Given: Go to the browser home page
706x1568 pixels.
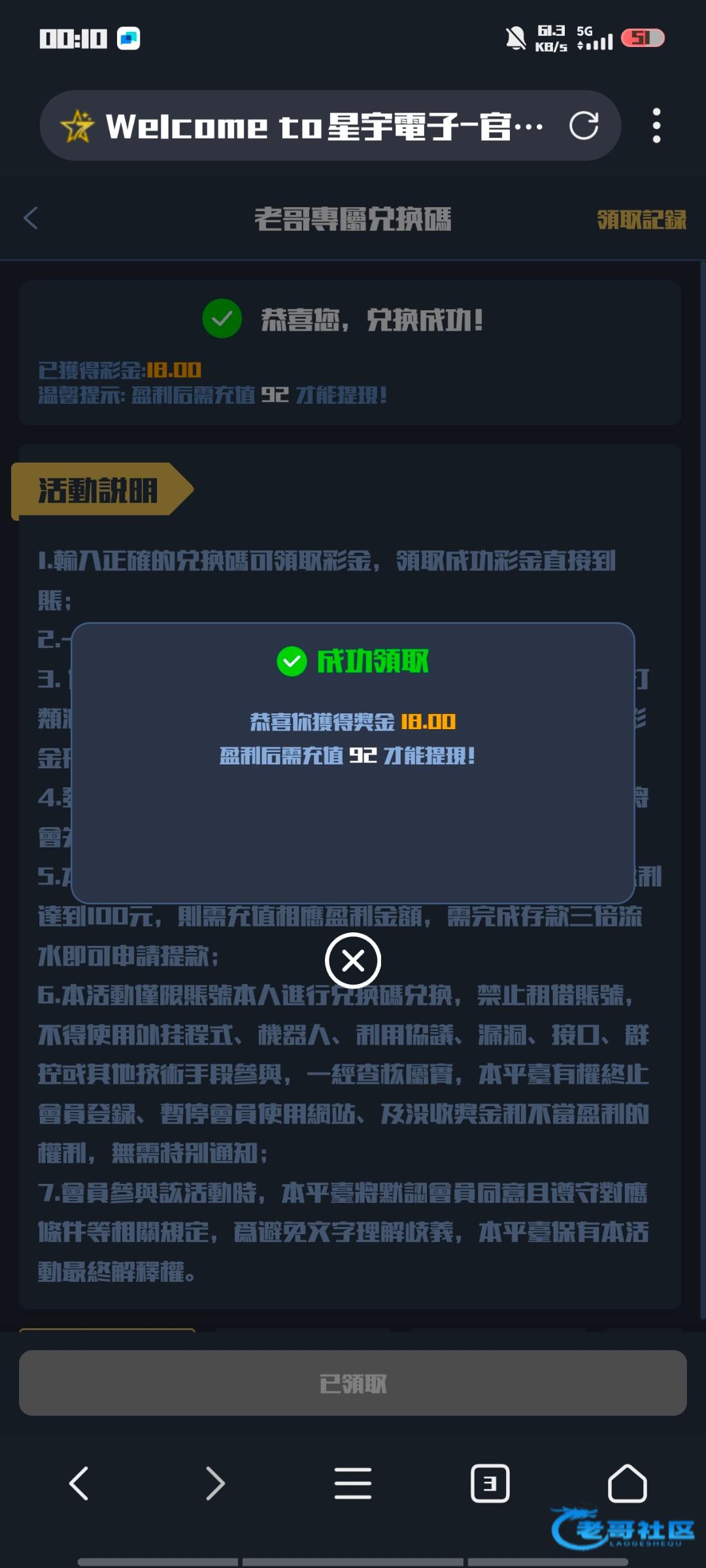Looking at the screenshot, I should 627,1483.
